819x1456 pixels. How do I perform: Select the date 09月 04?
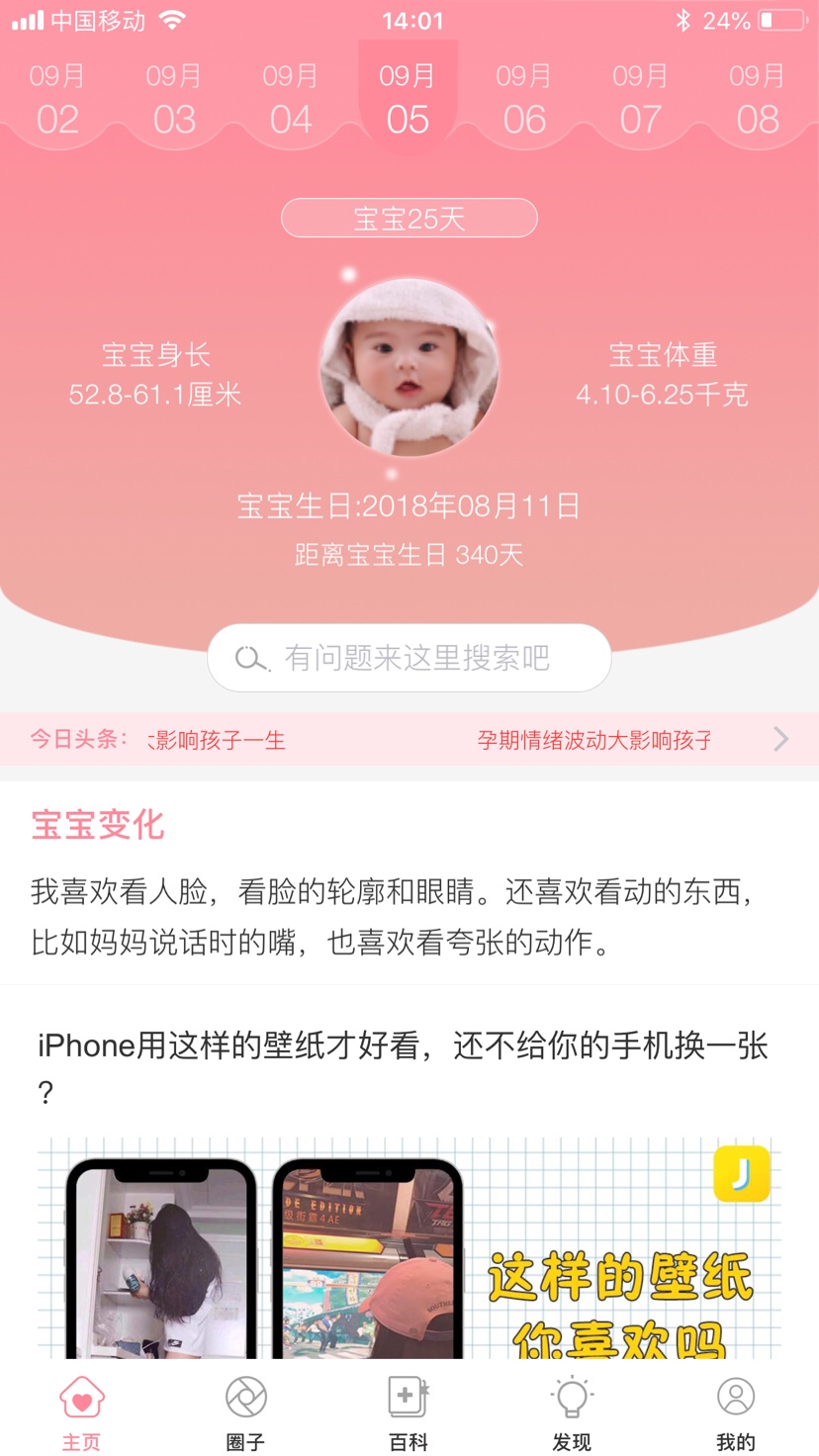pyautogui.click(x=291, y=99)
